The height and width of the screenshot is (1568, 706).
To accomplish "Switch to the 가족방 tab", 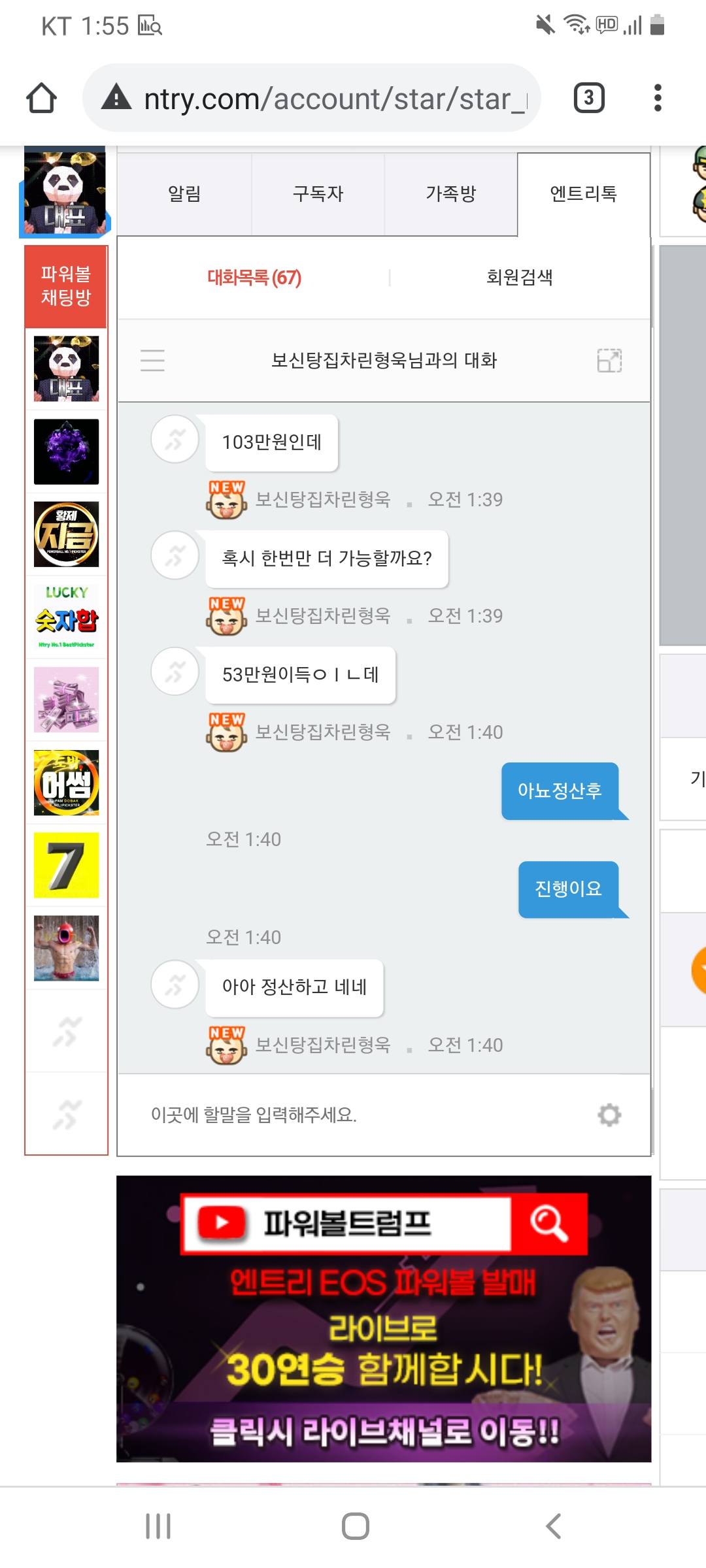I will point(450,194).
